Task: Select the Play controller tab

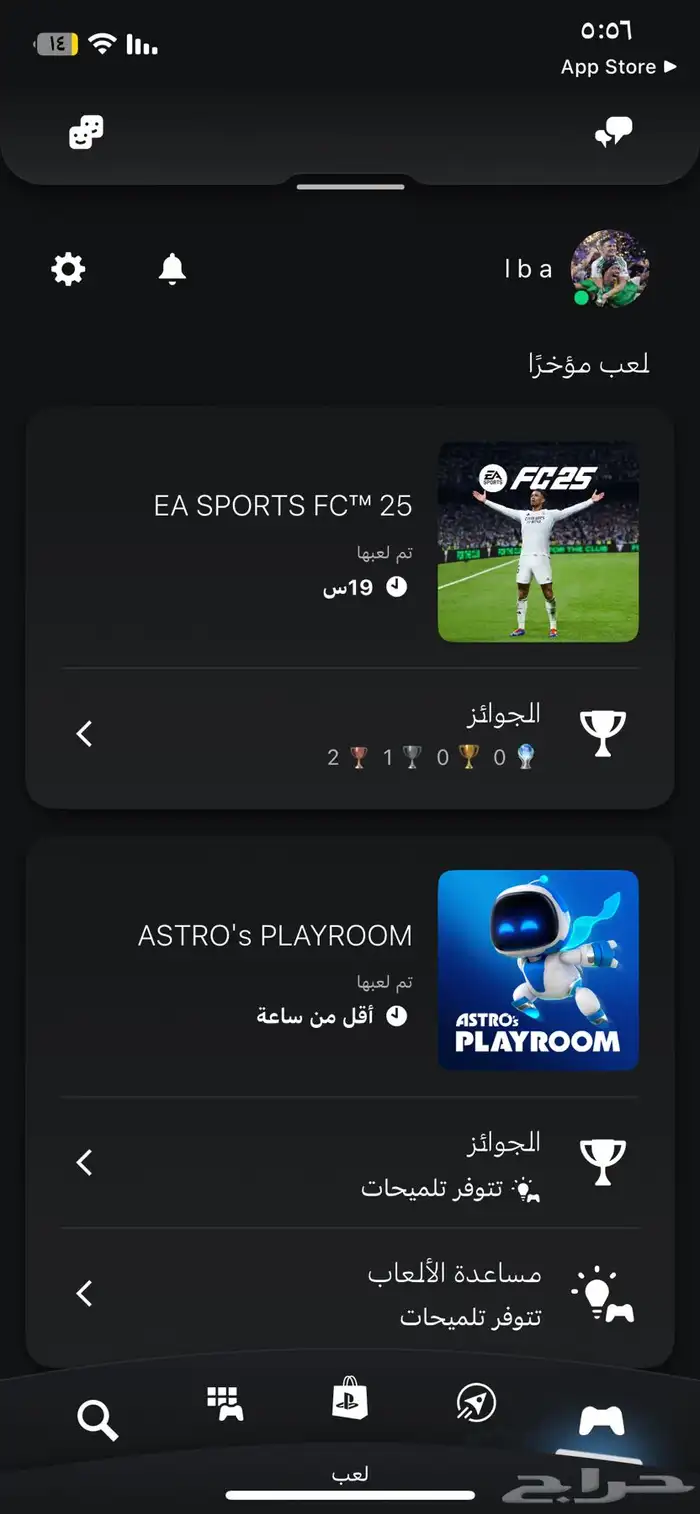Action: click(601, 1421)
